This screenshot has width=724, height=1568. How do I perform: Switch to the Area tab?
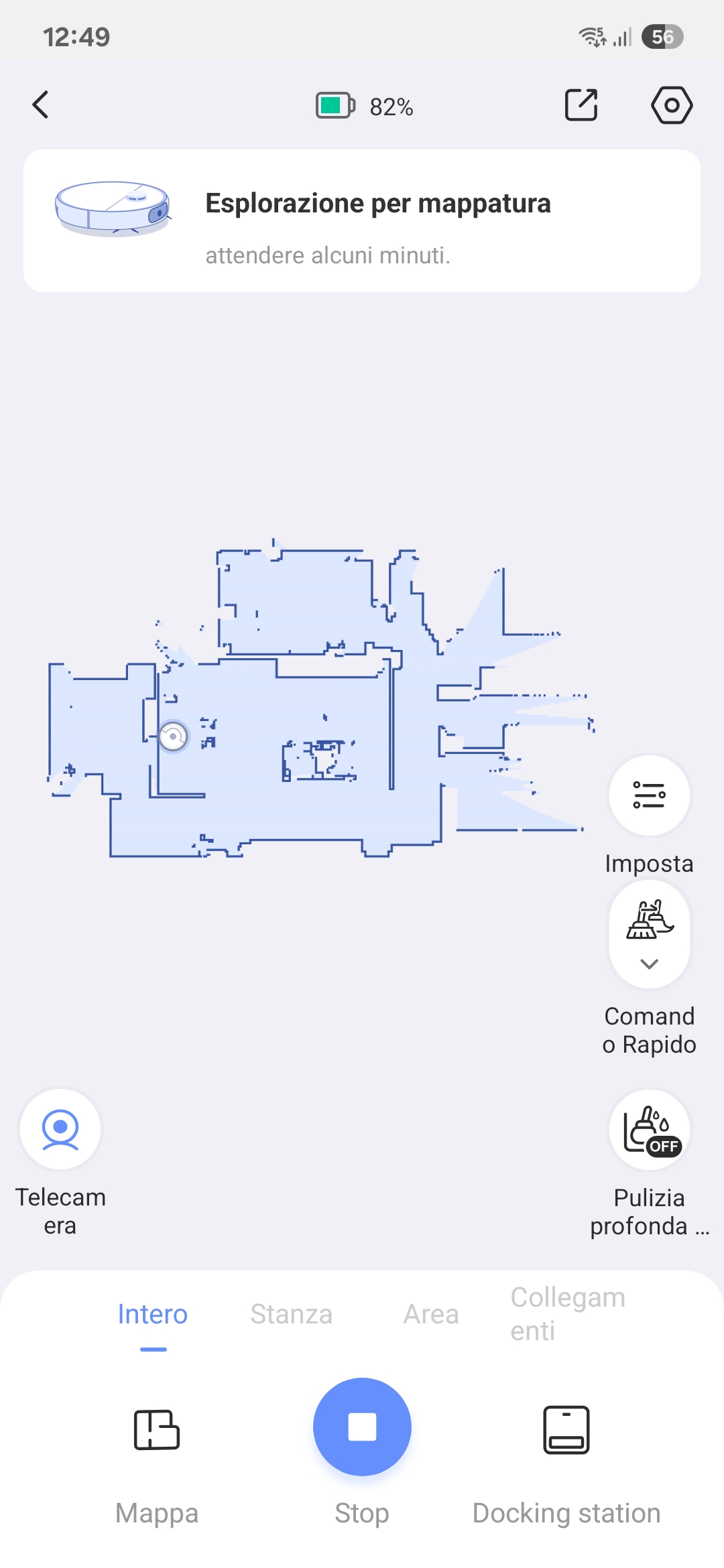click(x=430, y=1314)
